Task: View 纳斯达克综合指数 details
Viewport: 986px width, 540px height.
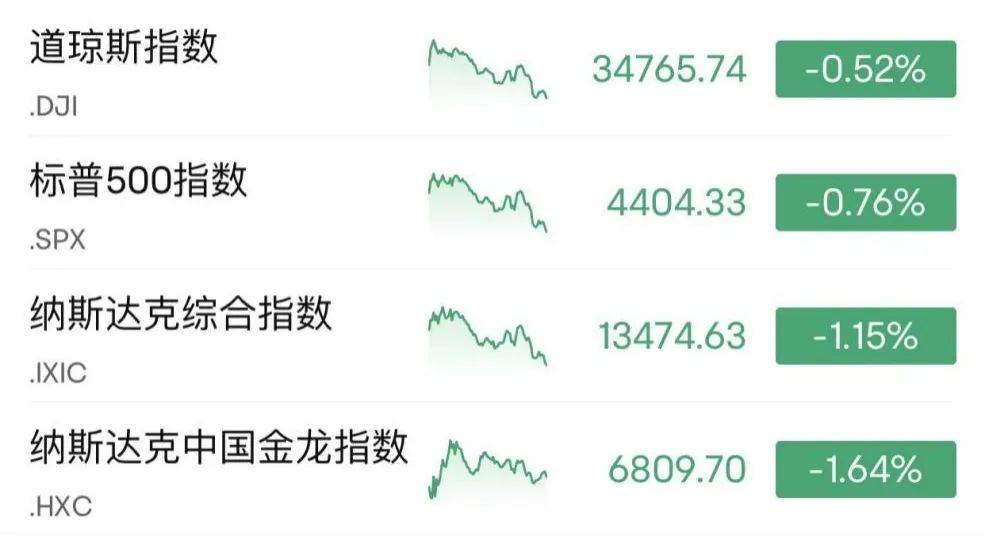Action: click(x=180, y=315)
